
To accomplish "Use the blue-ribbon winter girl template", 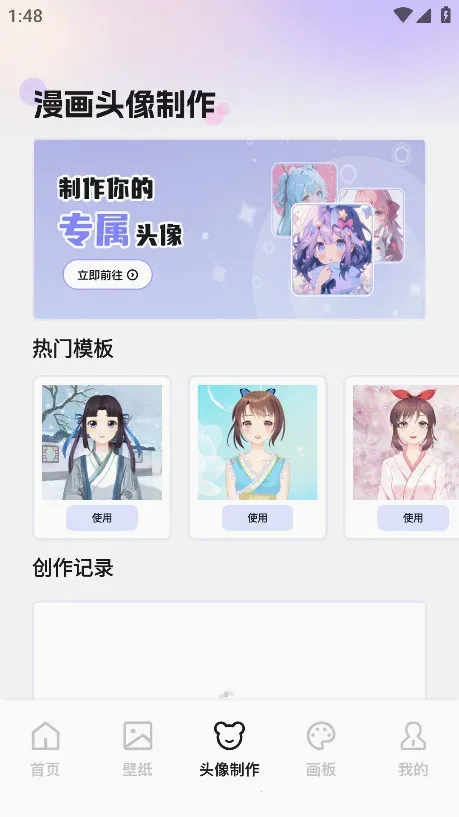I will click(102, 518).
